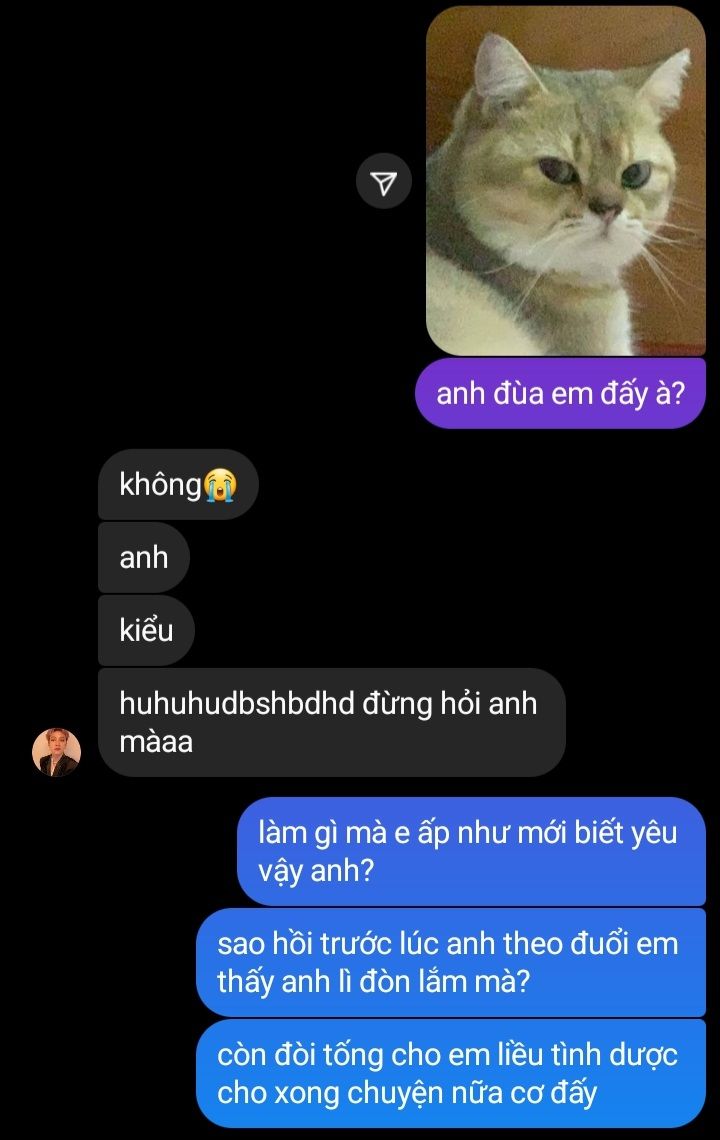This screenshot has height=1140, width=720.
Task: Open the sender's profile avatar
Action: (57, 752)
